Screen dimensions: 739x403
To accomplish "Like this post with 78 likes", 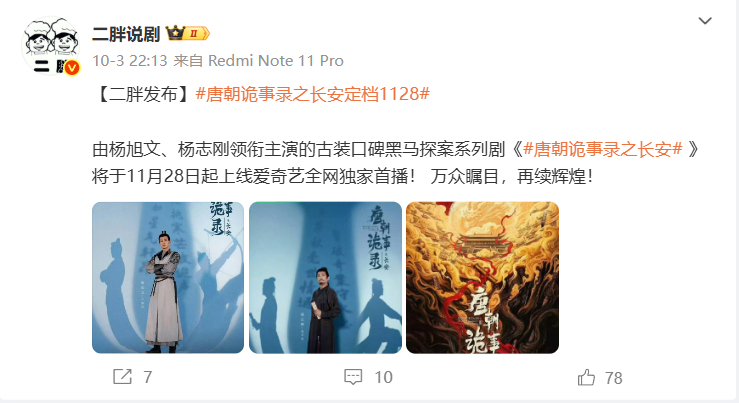I will click(600, 377).
